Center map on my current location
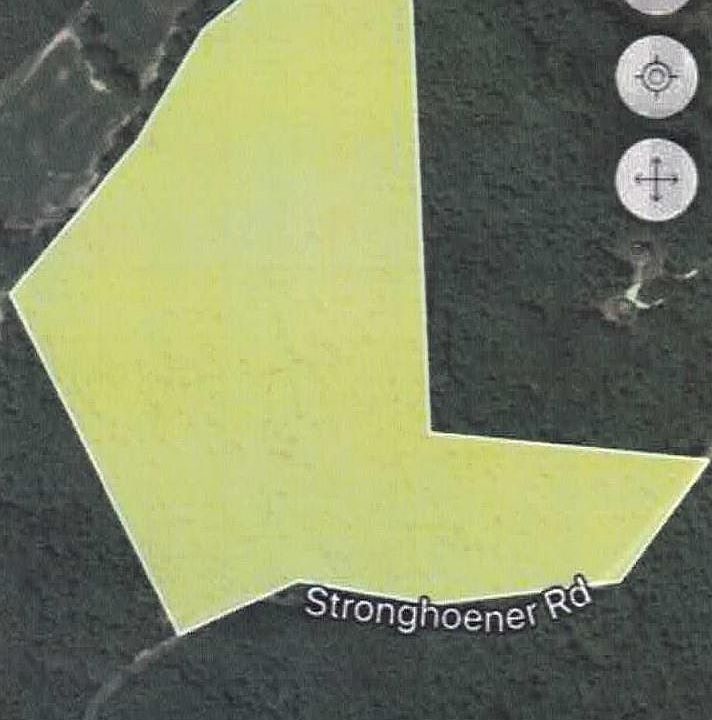The width and height of the screenshot is (712, 720). (655, 77)
